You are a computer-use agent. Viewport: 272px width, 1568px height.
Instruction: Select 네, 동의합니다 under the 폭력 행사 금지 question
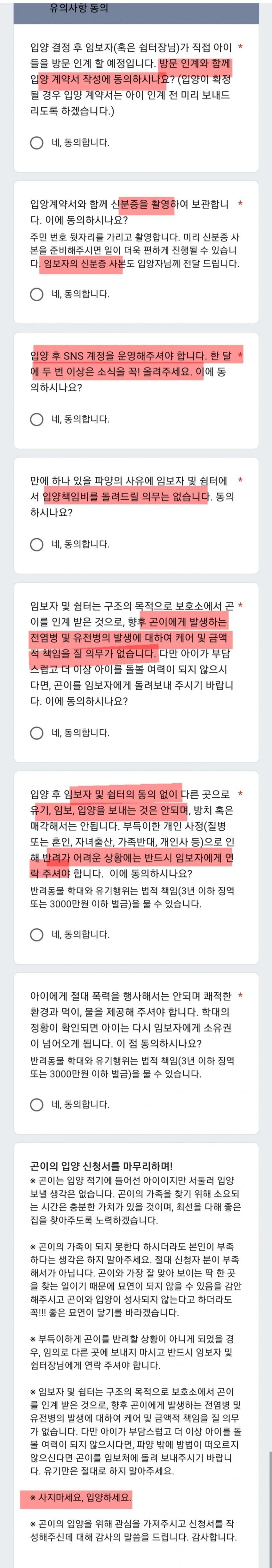pyautogui.click(x=36, y=1104)
